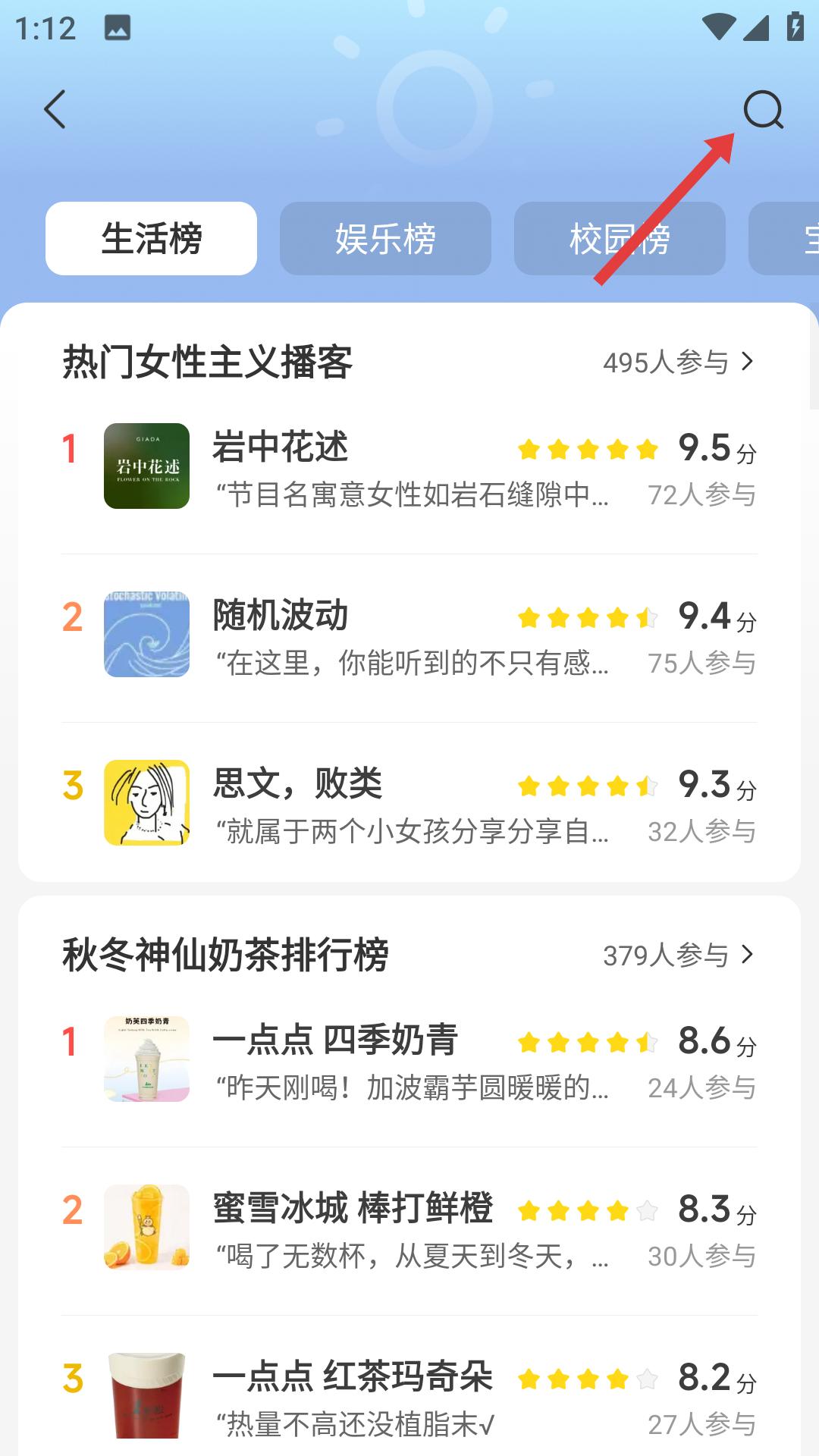Viewport: 819px width, 1456px height.
Task: Switch to the 娱乐榜 tab
Action: coord(384,237)
